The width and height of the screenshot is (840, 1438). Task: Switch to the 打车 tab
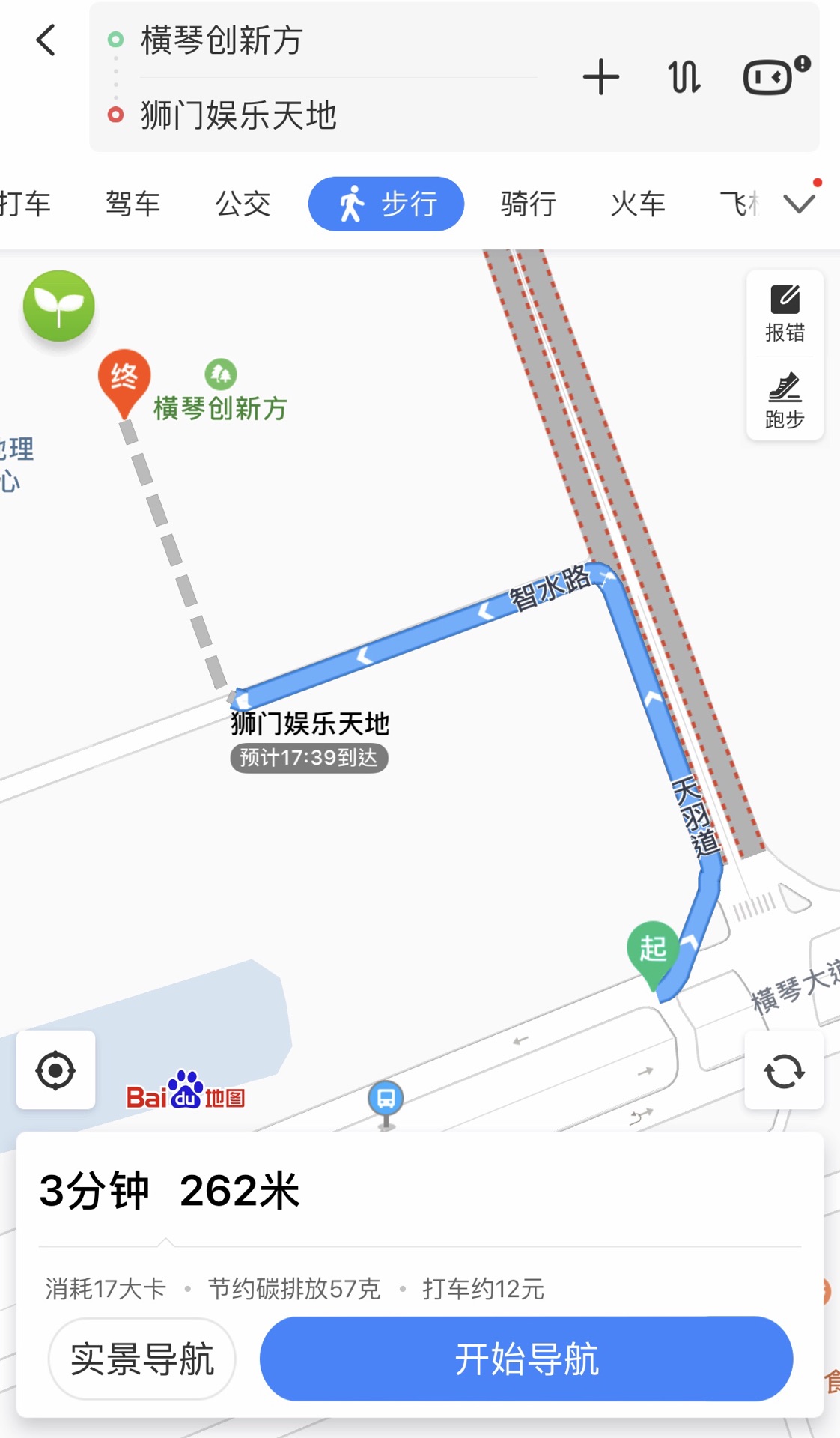[x=25, y=204]
